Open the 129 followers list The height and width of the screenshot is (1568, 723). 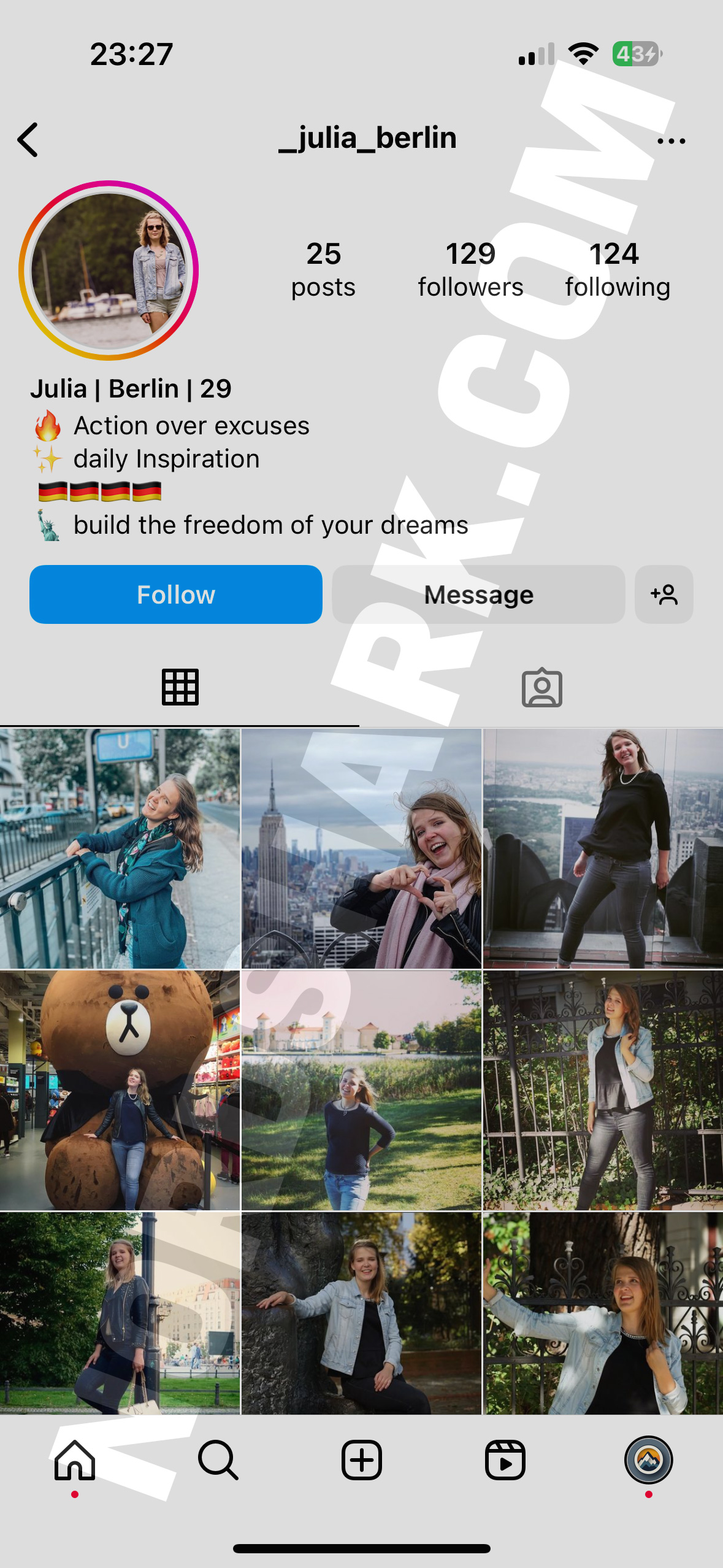470,270
